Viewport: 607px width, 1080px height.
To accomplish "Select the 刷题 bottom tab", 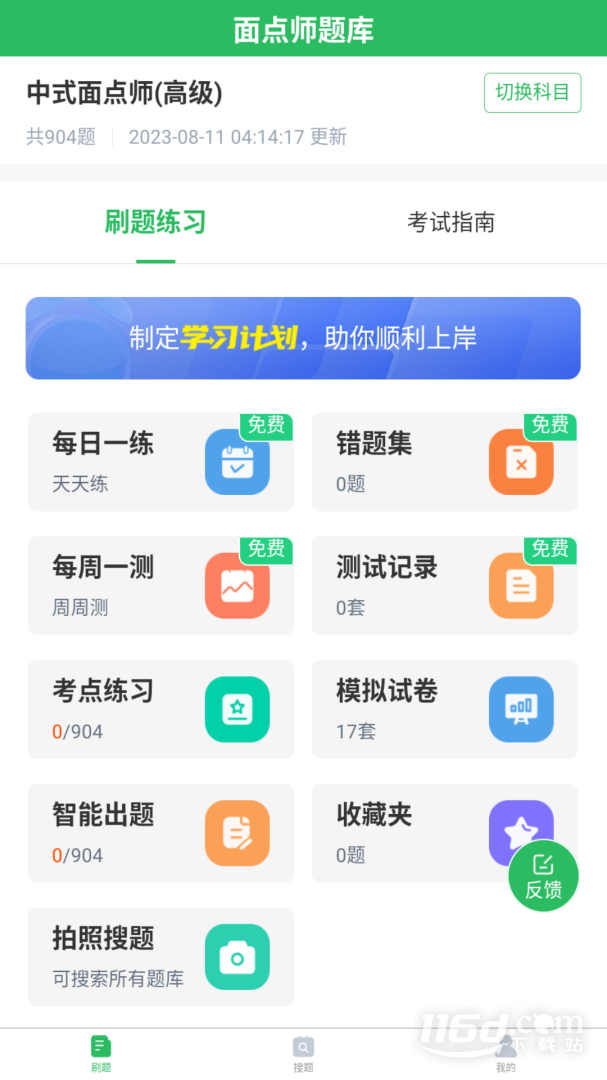I will coord(101,1055).
